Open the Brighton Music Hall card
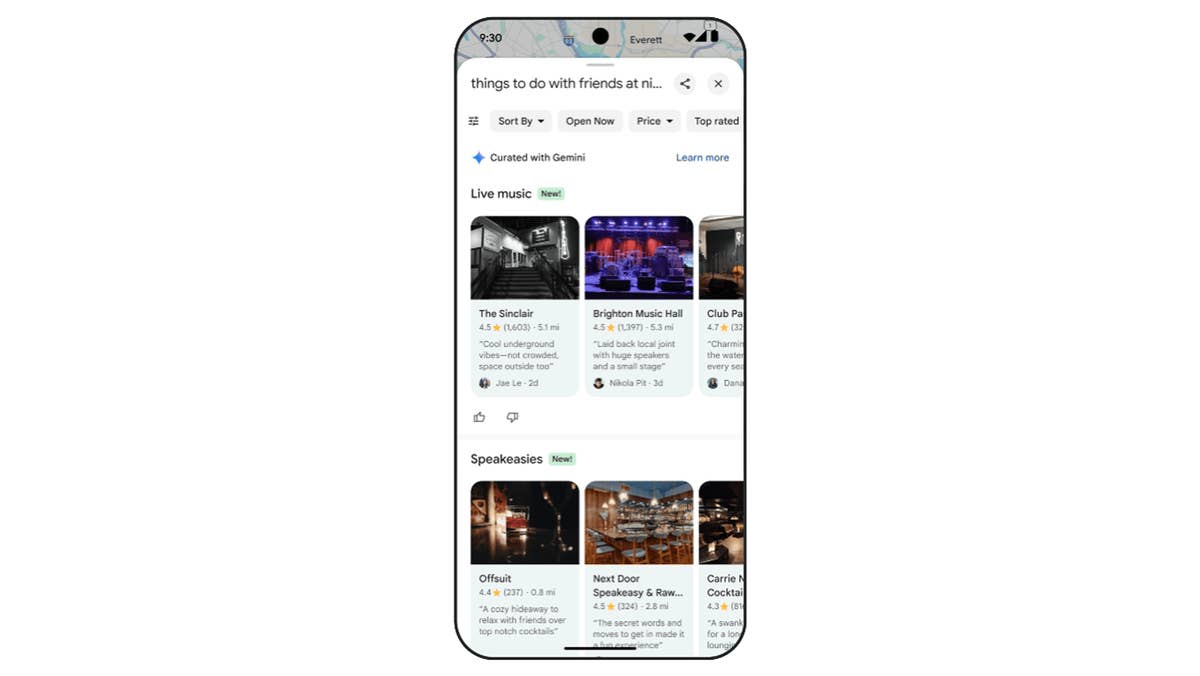Viewport: 1200px width, 676px height. pos(639,305)
